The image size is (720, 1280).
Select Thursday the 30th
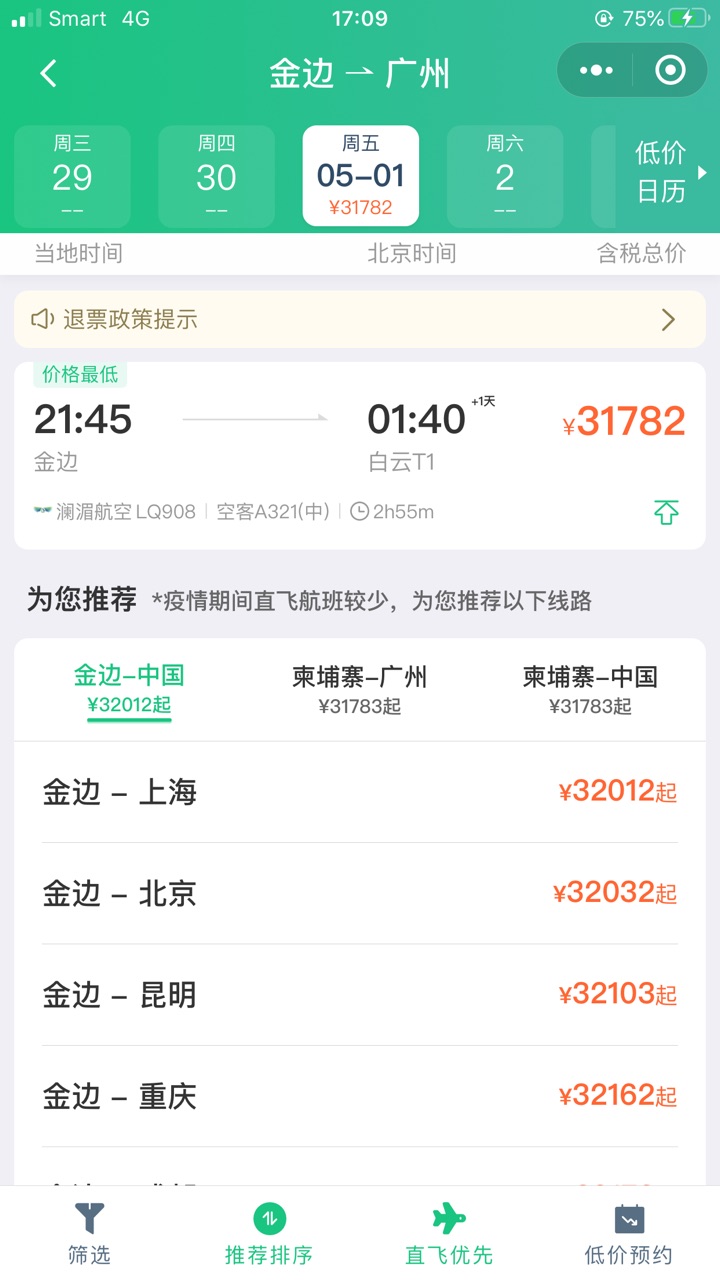[216, 176]
